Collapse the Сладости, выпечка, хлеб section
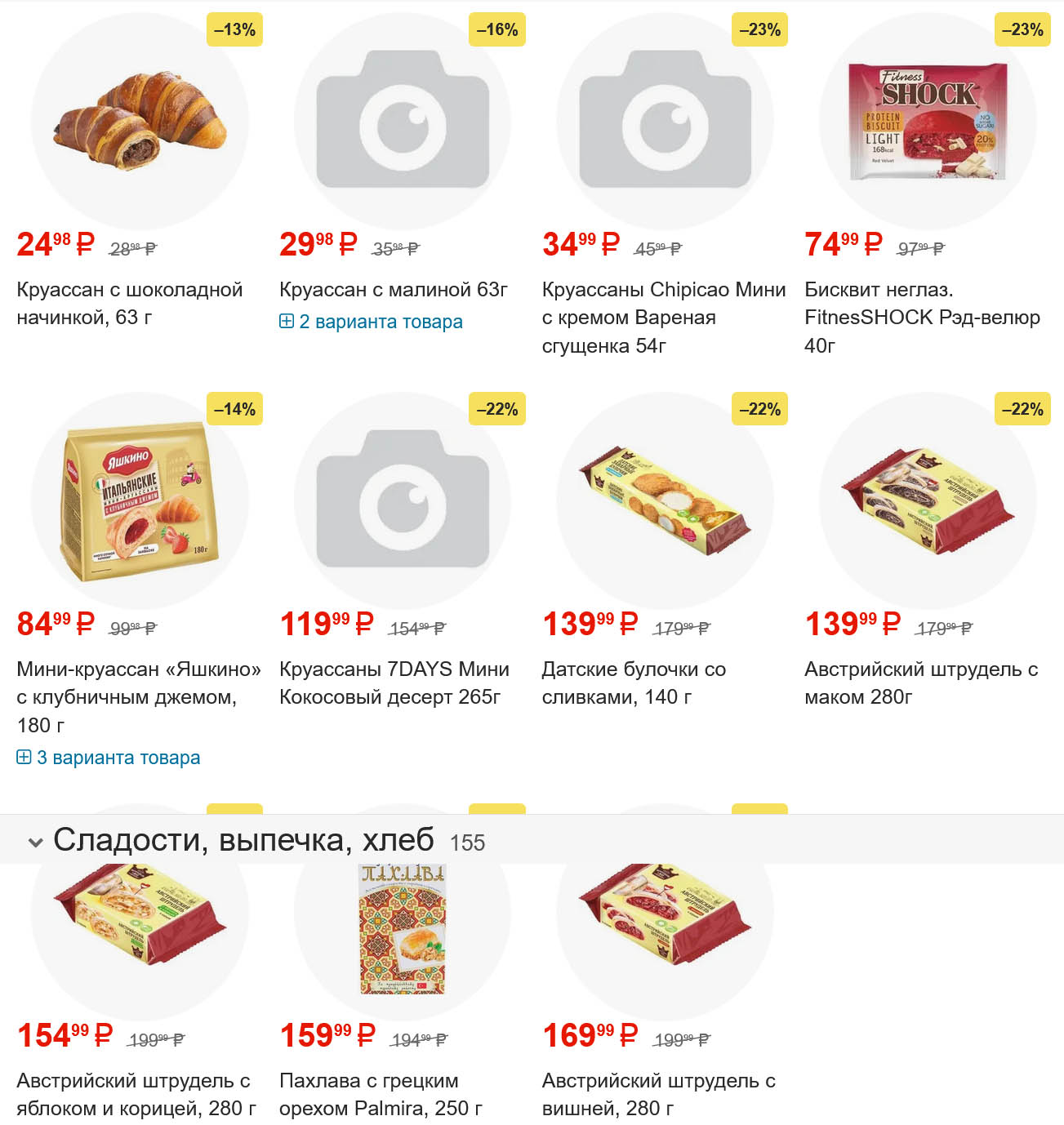The height and width of the screenshot is (1125, 1064). tap(35, 842)
